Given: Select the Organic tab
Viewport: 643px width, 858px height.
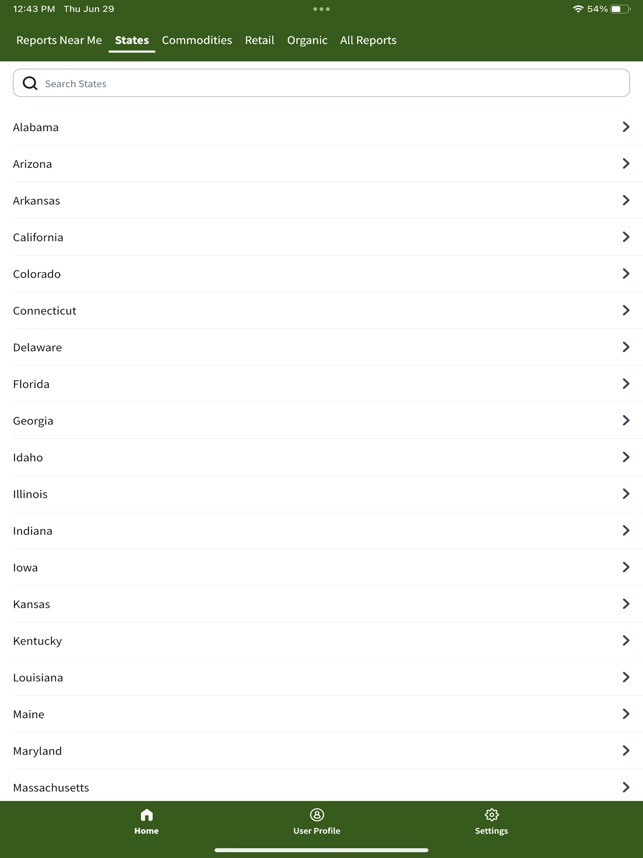Looking at the screenshot, I should point(307,40).
